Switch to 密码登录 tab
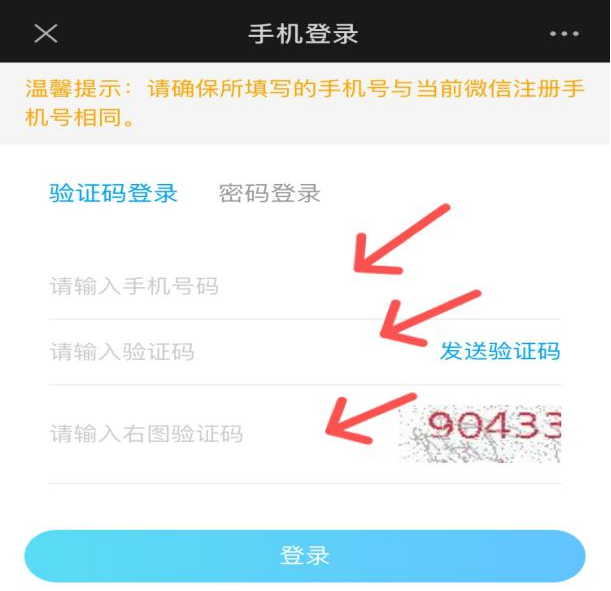Screen dimensions: 611x591 pos(269,193)
